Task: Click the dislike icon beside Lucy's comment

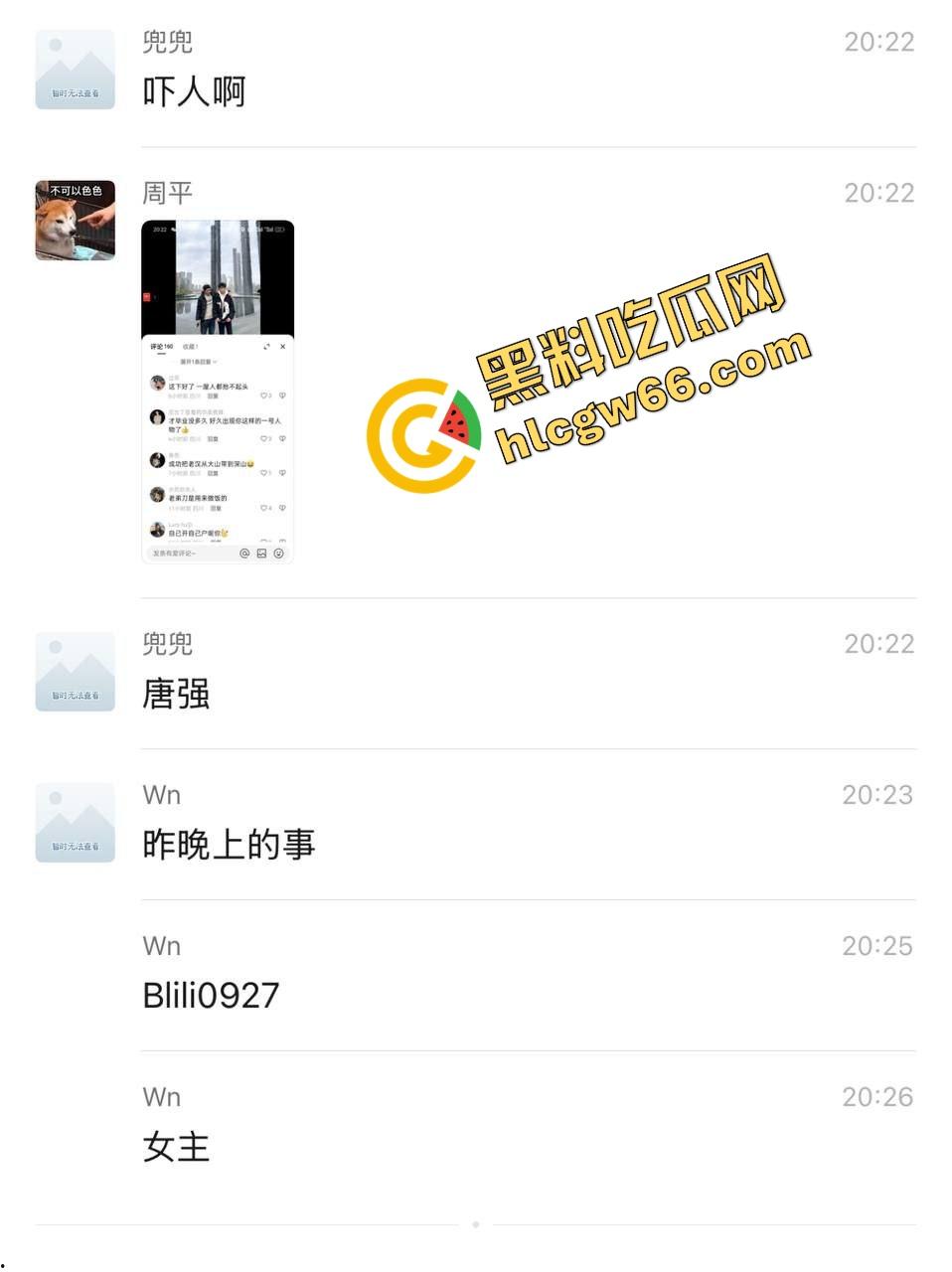Action: (x=282, y=540)
